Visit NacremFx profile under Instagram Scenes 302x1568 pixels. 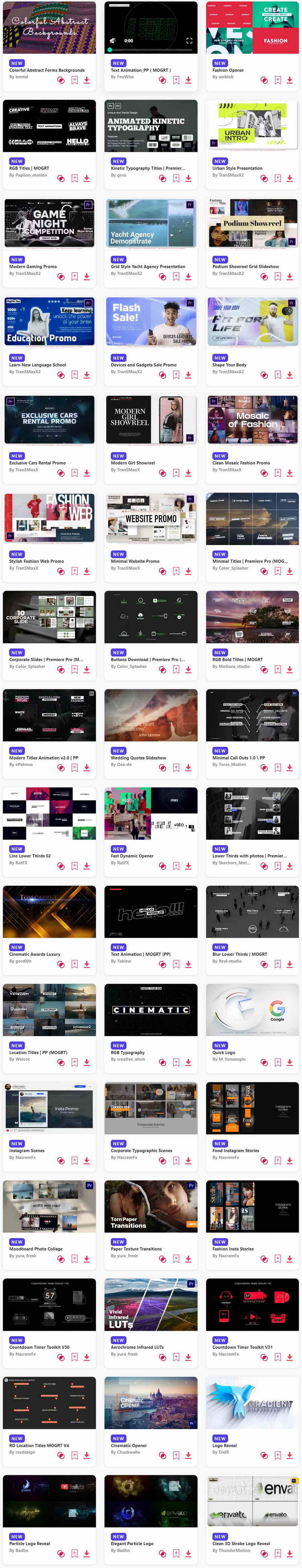click(22, 1157)
